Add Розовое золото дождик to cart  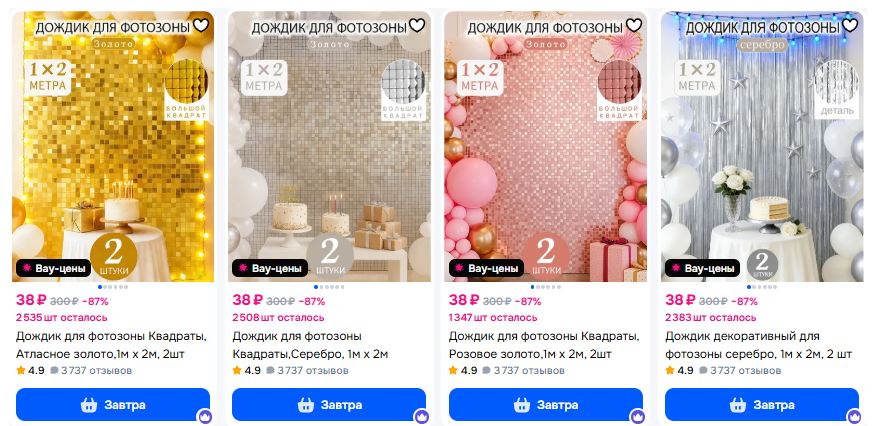click(545, 405)
